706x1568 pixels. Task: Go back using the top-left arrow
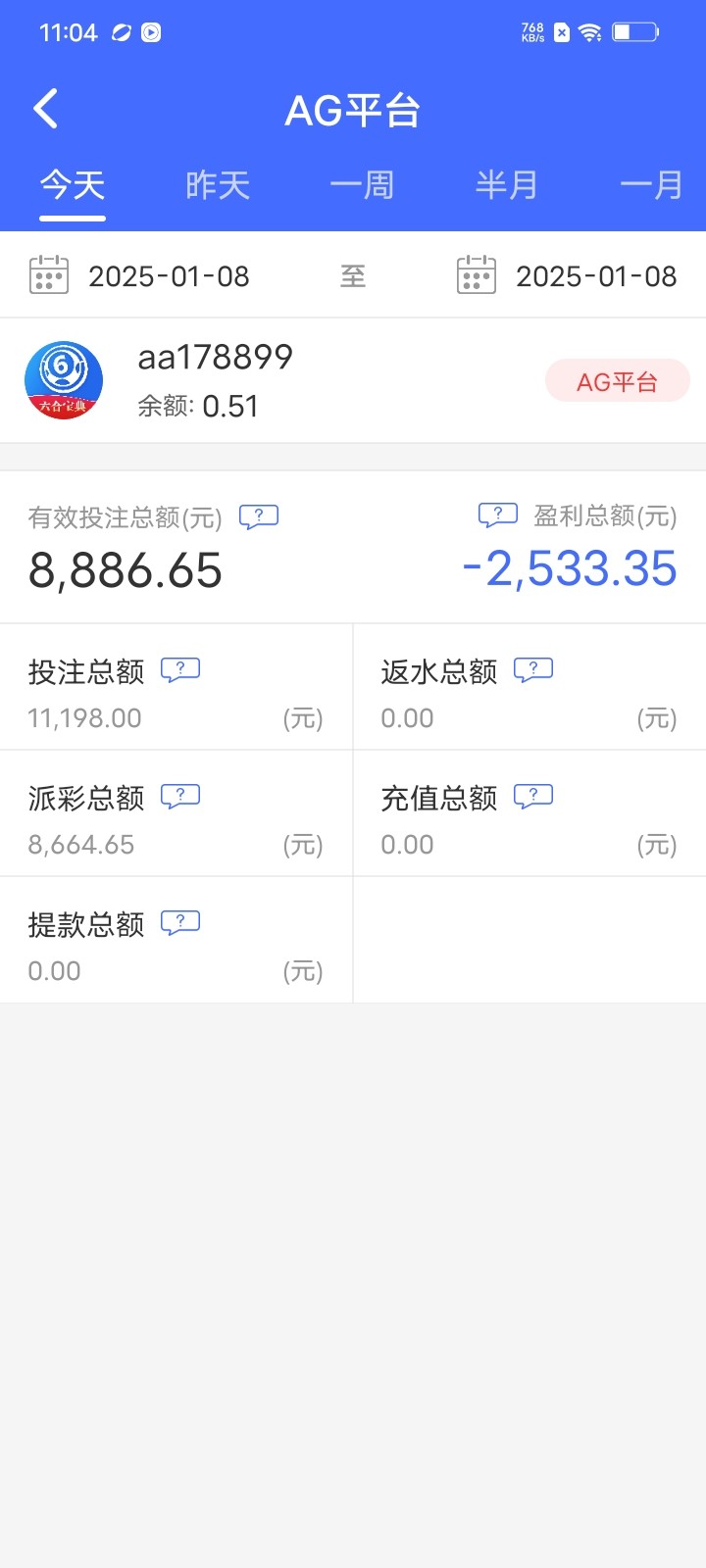click(x=46, y=109)
